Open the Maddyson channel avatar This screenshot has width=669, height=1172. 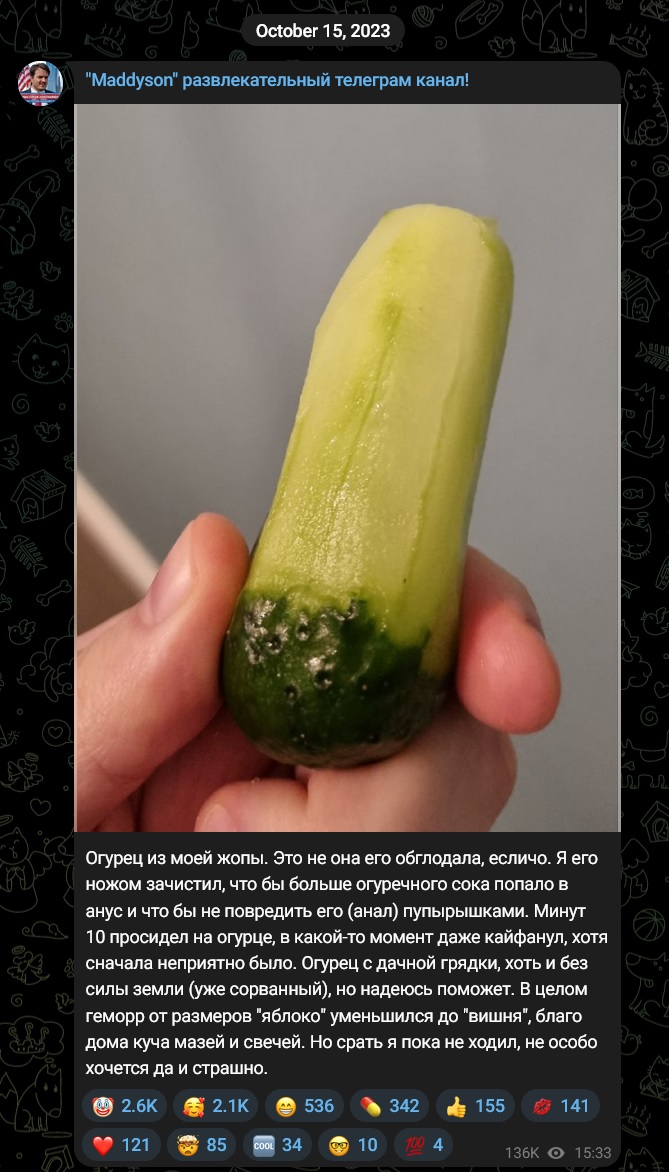coord(40,83)
